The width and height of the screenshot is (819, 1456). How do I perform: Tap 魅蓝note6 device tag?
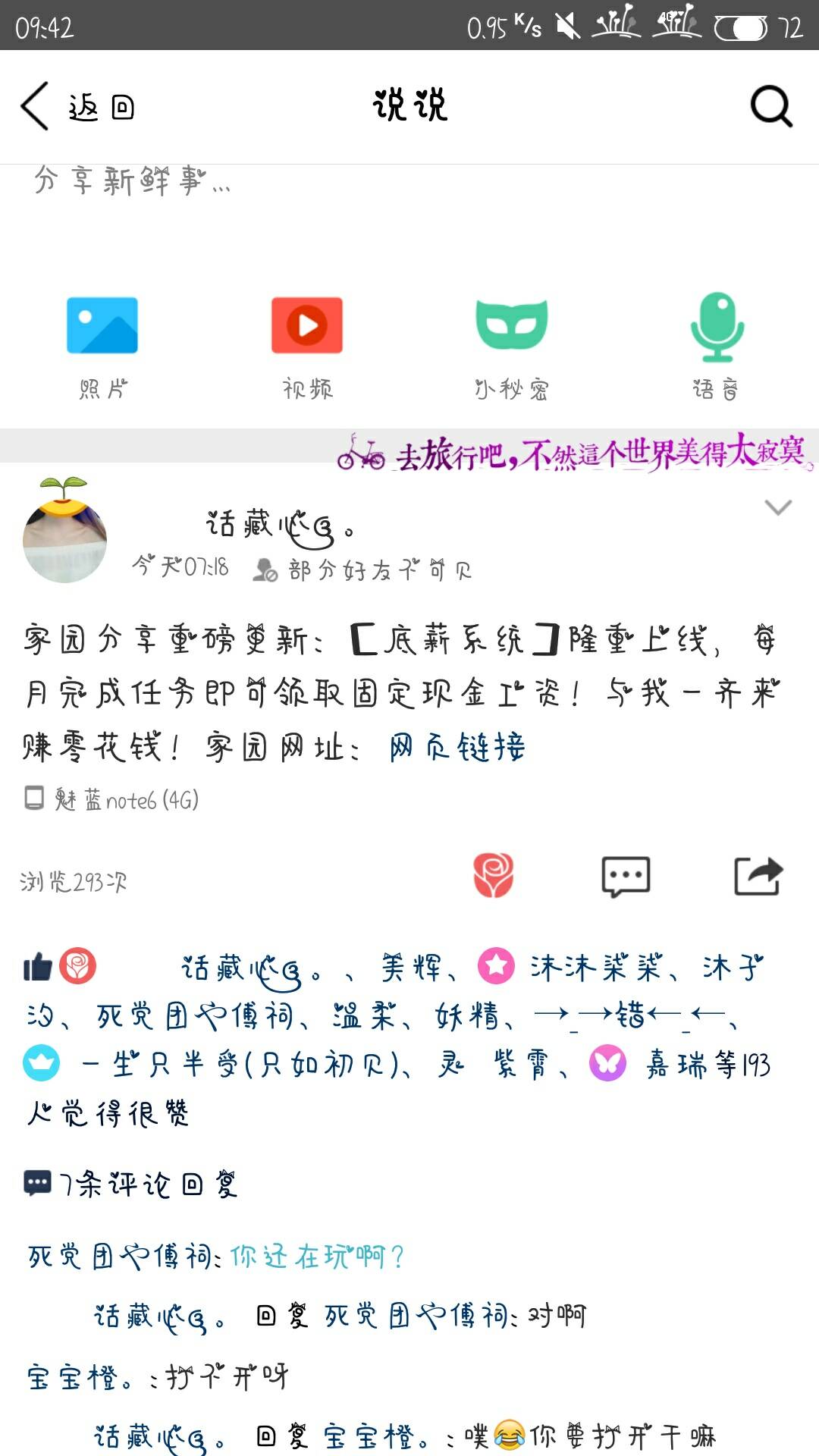tap(125, 799)
